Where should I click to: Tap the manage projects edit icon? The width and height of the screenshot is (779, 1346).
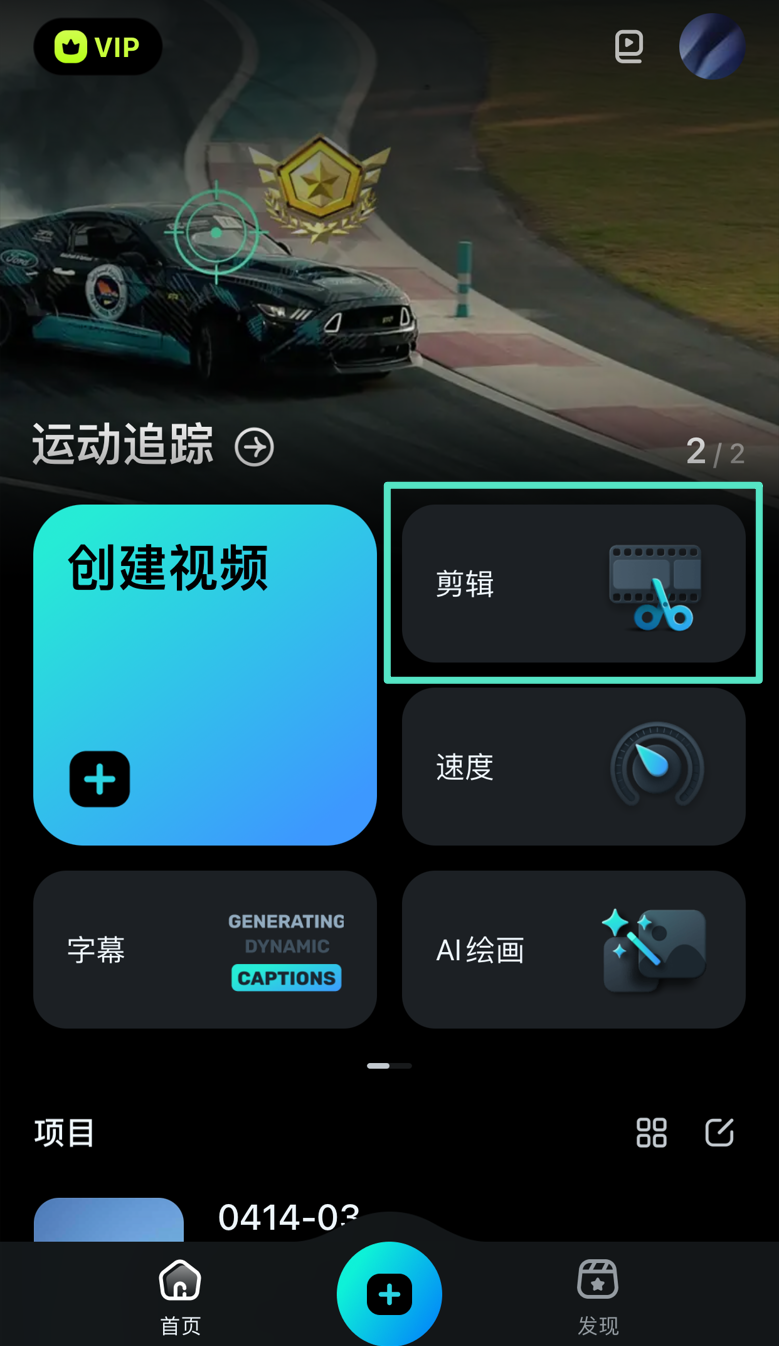pyautogui.click(x=719, y=1132)
